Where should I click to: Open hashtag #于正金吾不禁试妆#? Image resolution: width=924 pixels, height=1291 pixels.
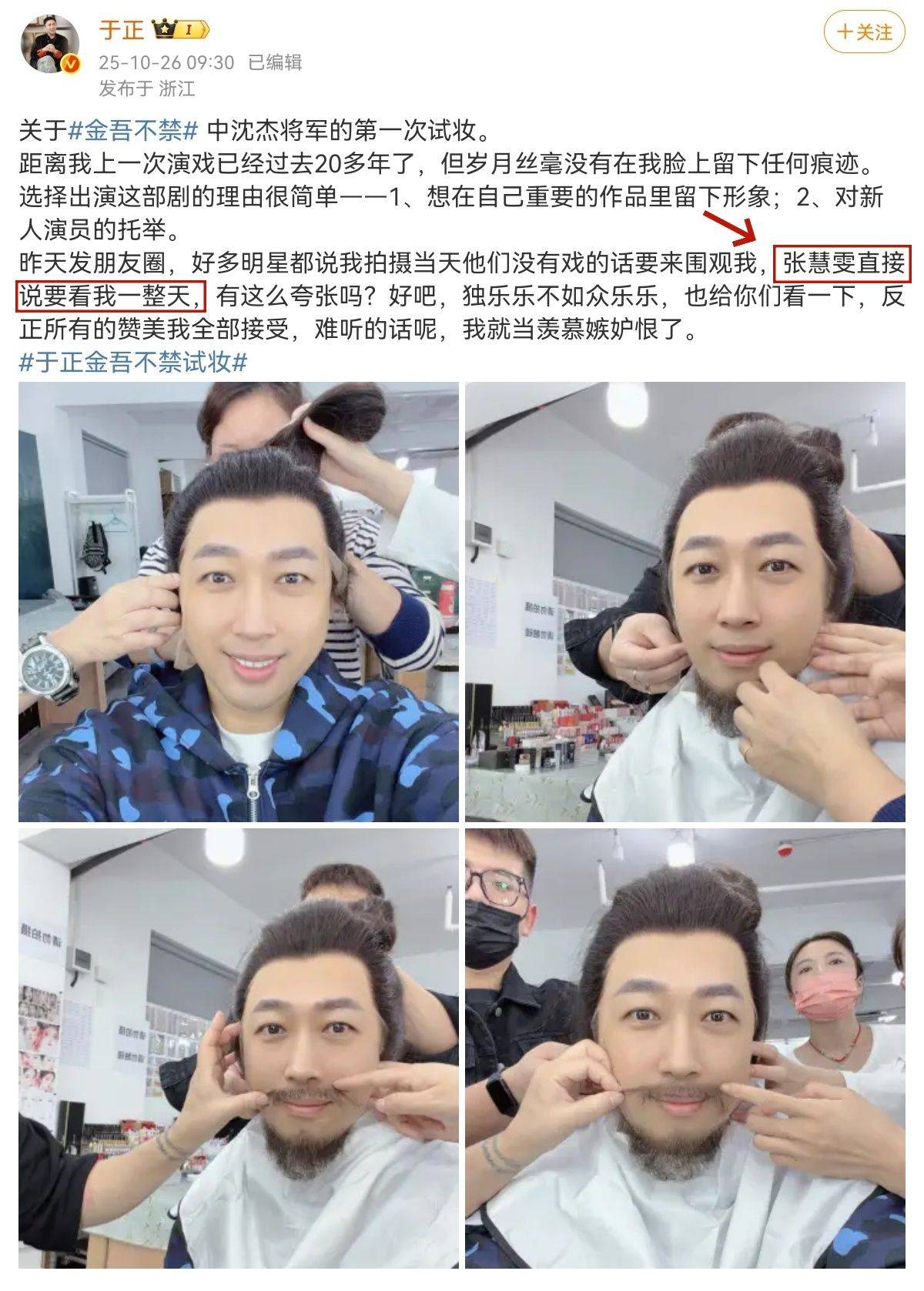pos(132,362)
